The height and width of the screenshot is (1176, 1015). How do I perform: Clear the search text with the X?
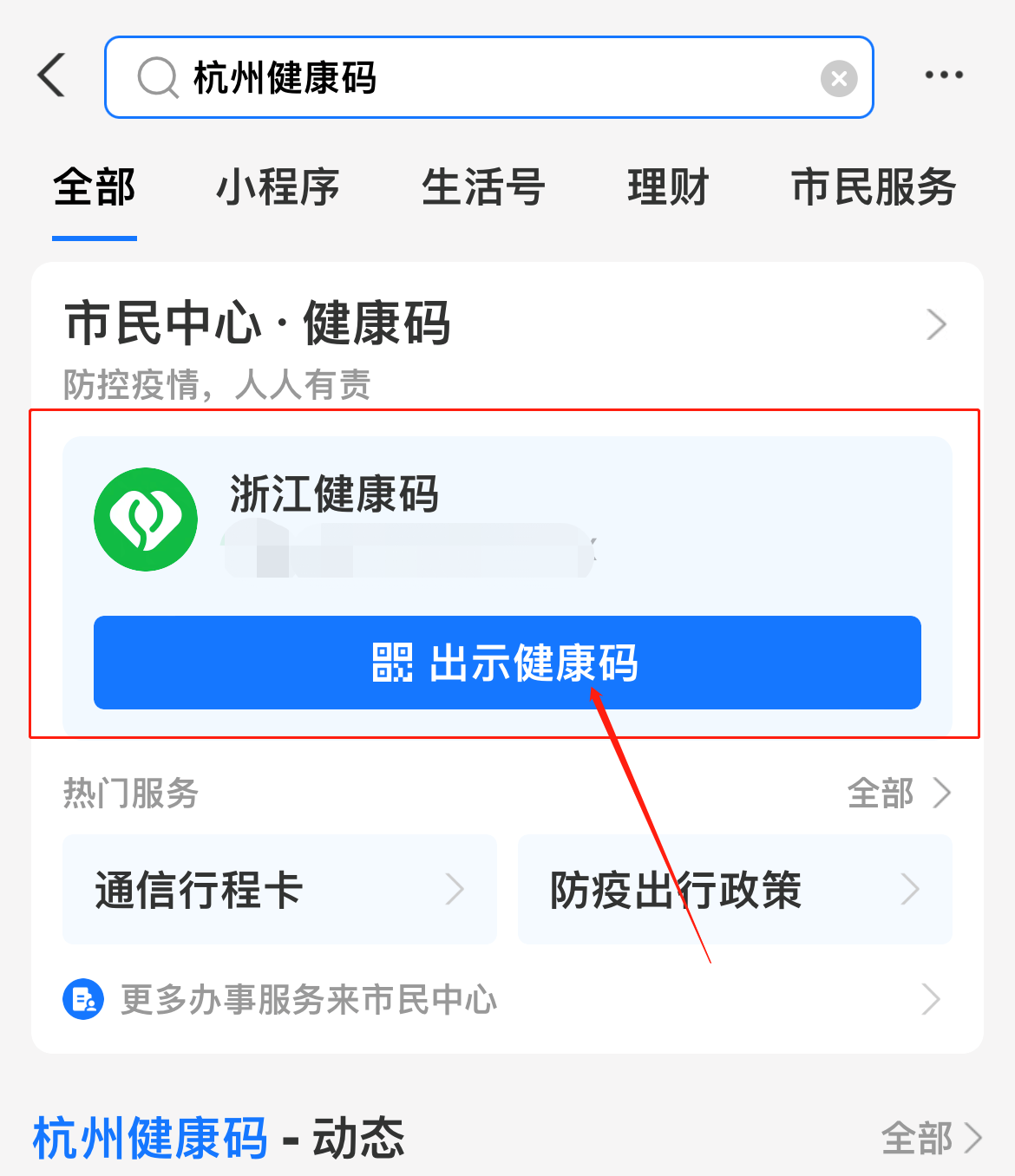(x=838, y=79)
